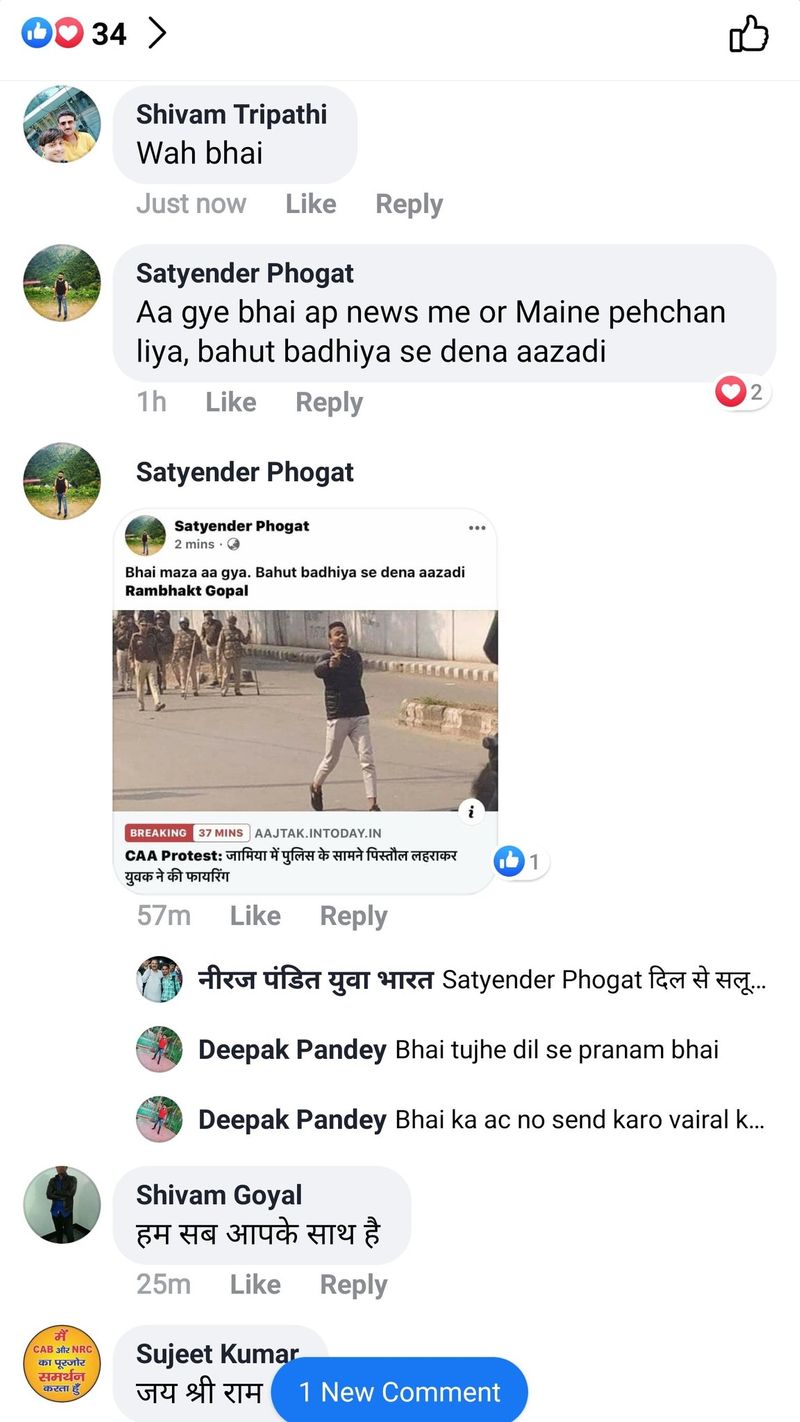The image size is (800, 1422).
Task: Open Sujeet Kumar's profile
Action: tap(217, 1354)
